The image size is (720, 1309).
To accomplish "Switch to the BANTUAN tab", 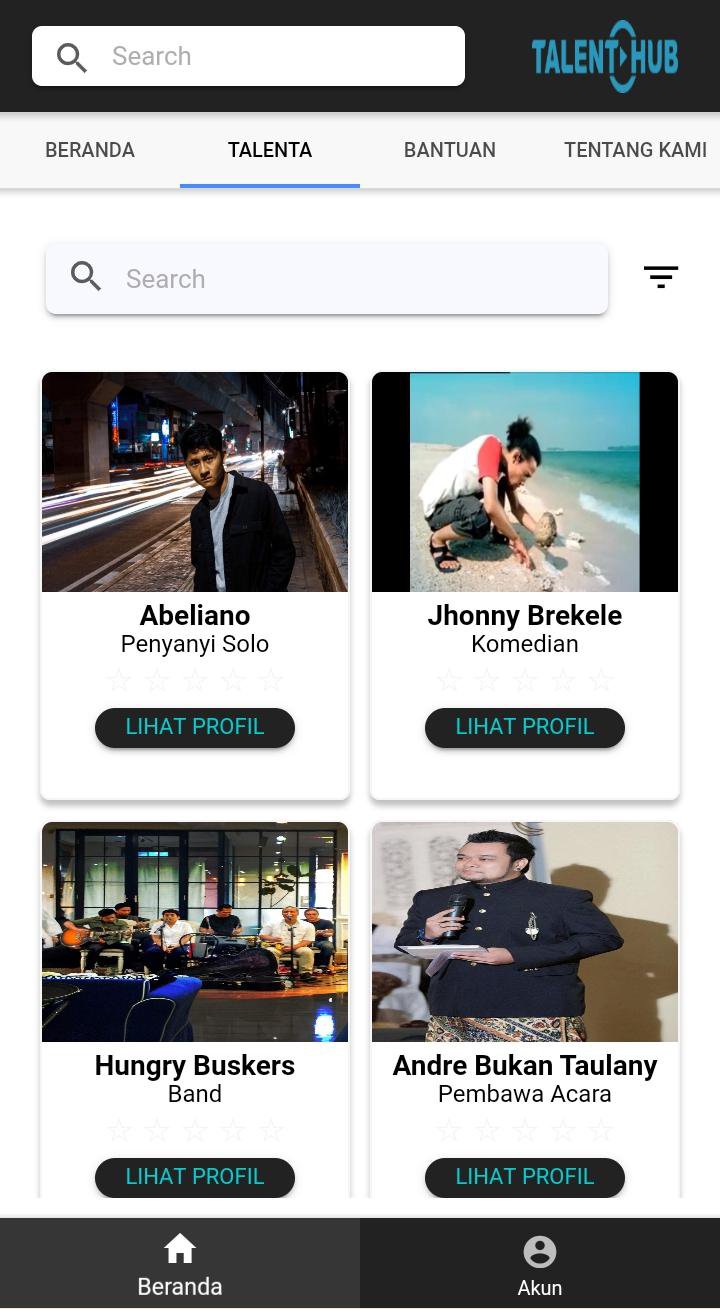I will point(449,150).
